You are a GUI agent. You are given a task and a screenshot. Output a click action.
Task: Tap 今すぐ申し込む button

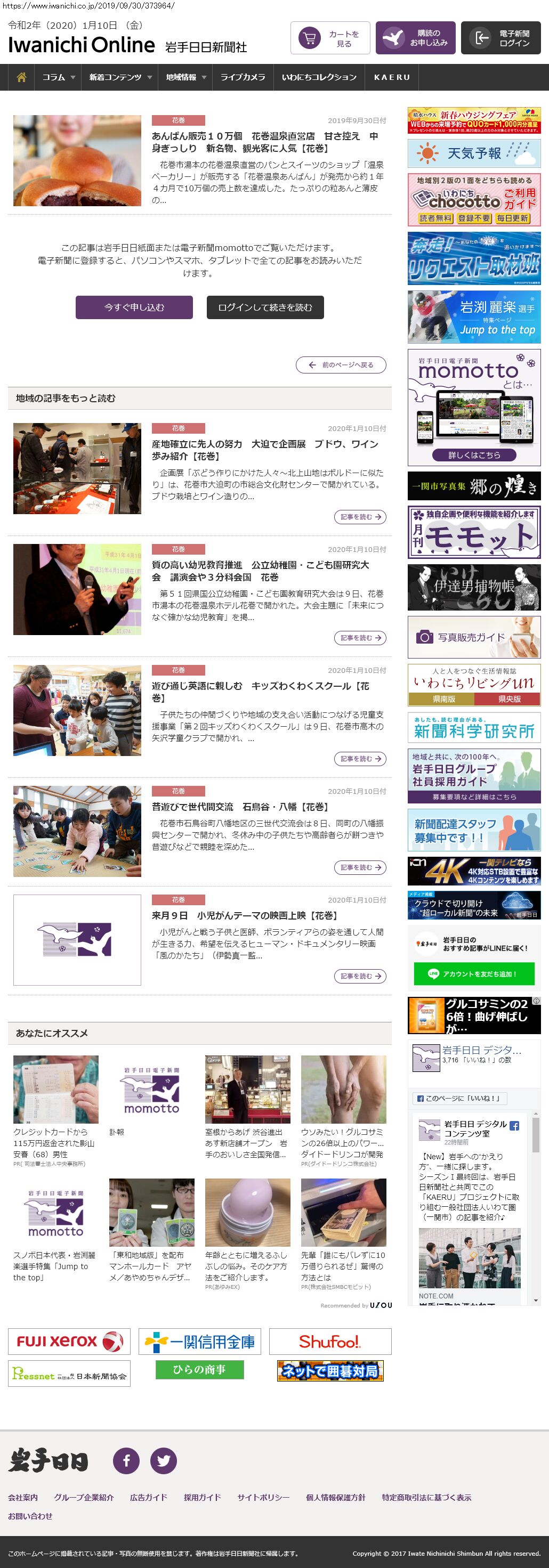pos(134,307)
